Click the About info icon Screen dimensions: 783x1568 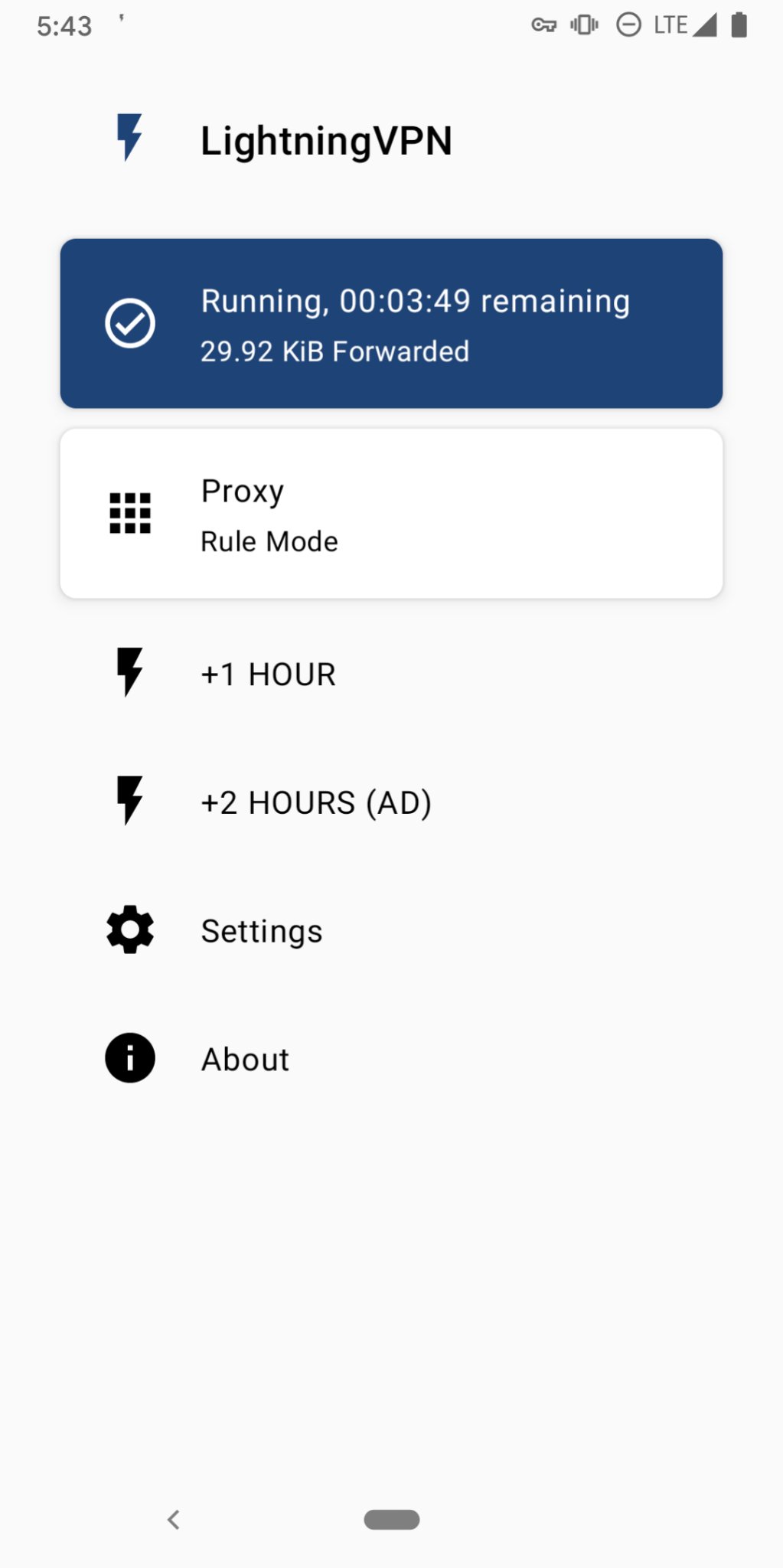tap(129, 1058)
